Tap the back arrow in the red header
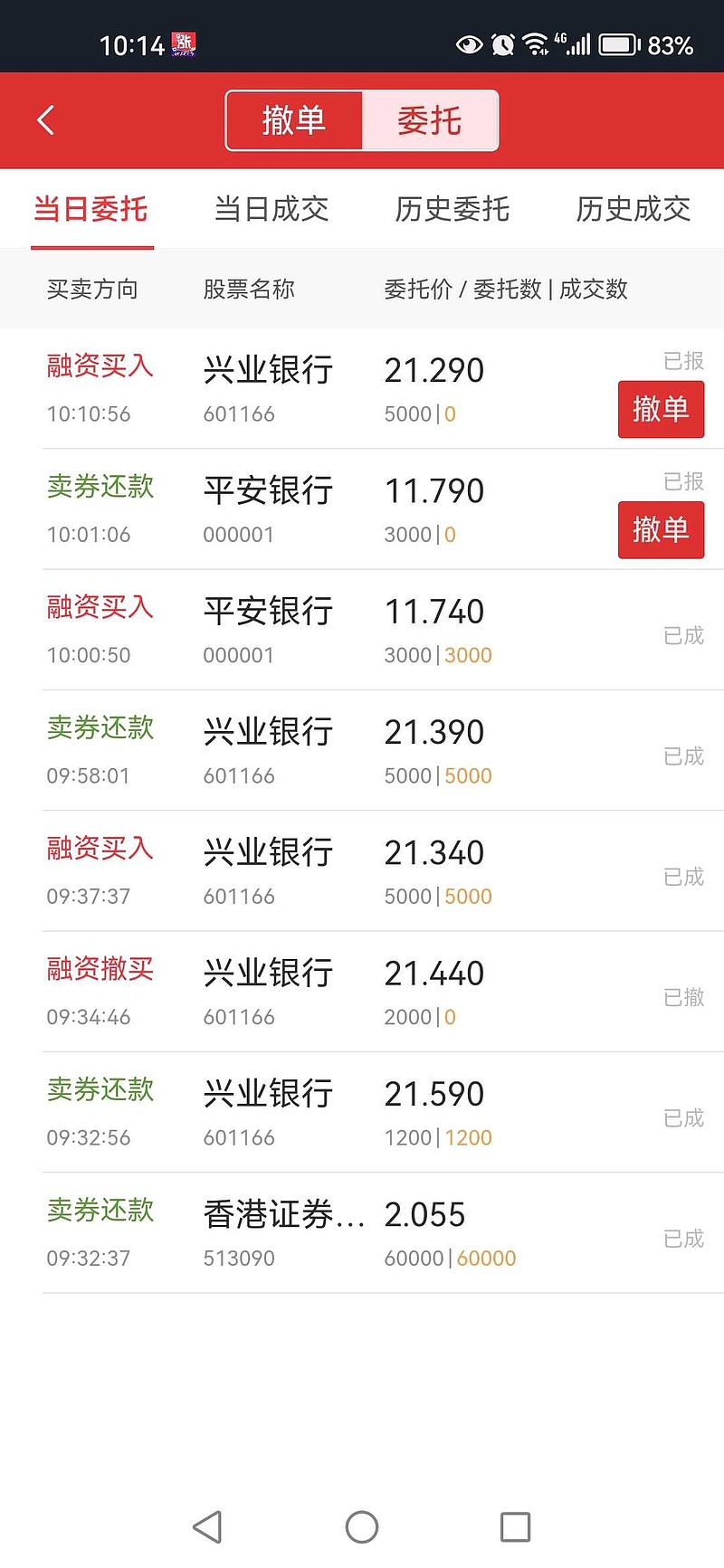Image resolution: width=724 pixels, height=1568 pixels. click(x=45, y=119)
